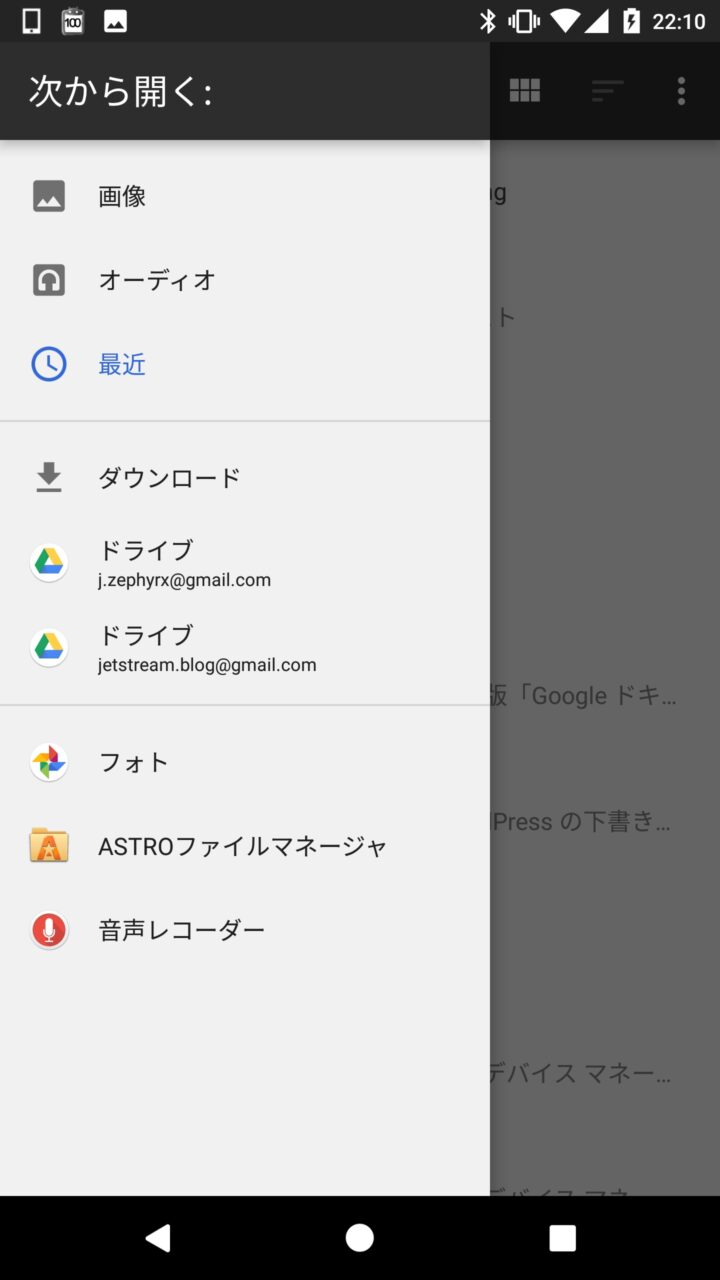Go to the home screen
The image size is (720, 1280).
point(360,1238)
